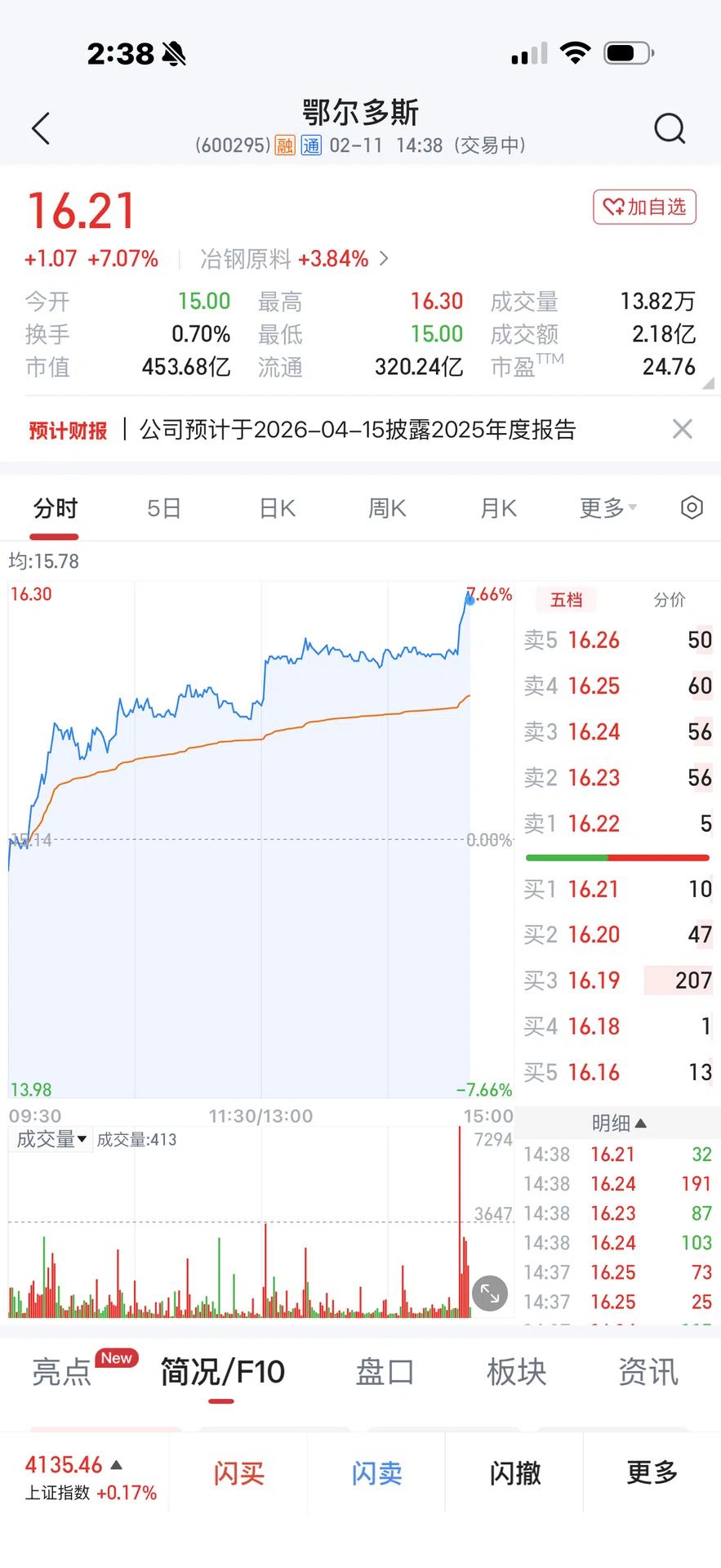721x1568 pixels.
Task: Collapse the 明细 trade details list
Action: coord(619,1124)
